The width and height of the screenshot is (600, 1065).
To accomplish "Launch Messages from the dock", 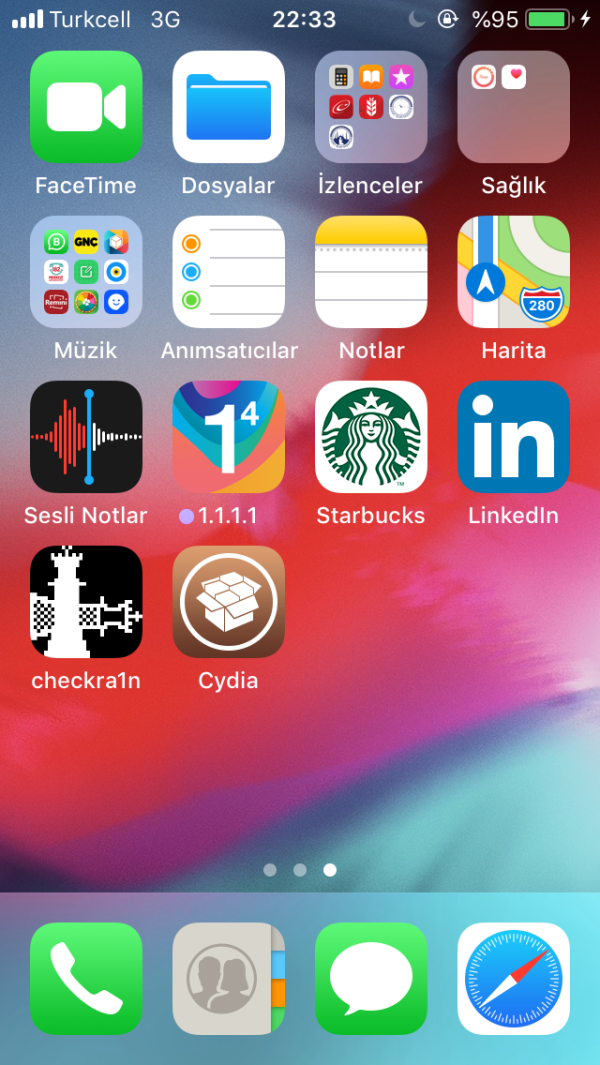I will (371, 978).
